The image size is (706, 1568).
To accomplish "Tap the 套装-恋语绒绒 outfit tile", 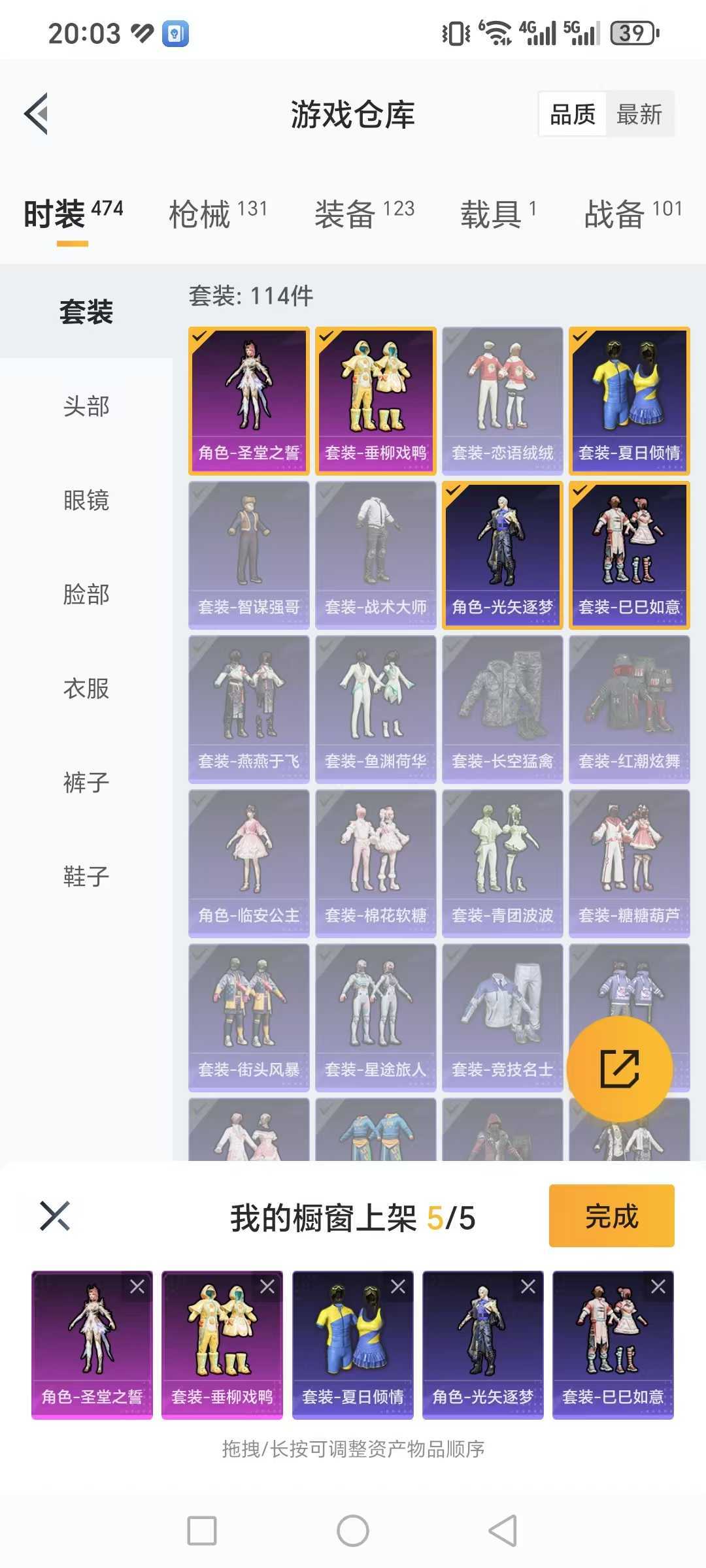I will pos(503,400).
